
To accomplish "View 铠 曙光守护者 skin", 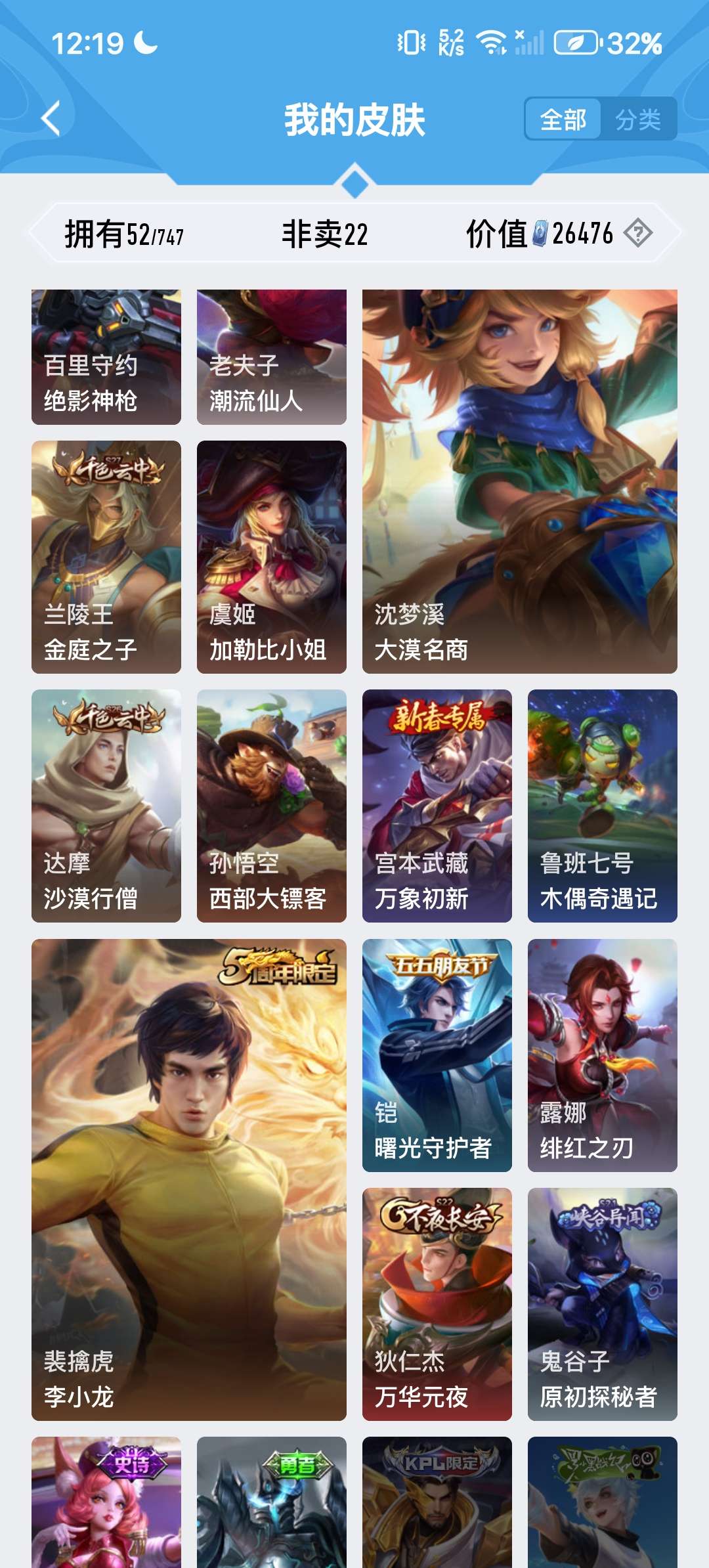I will (437, 1055).
